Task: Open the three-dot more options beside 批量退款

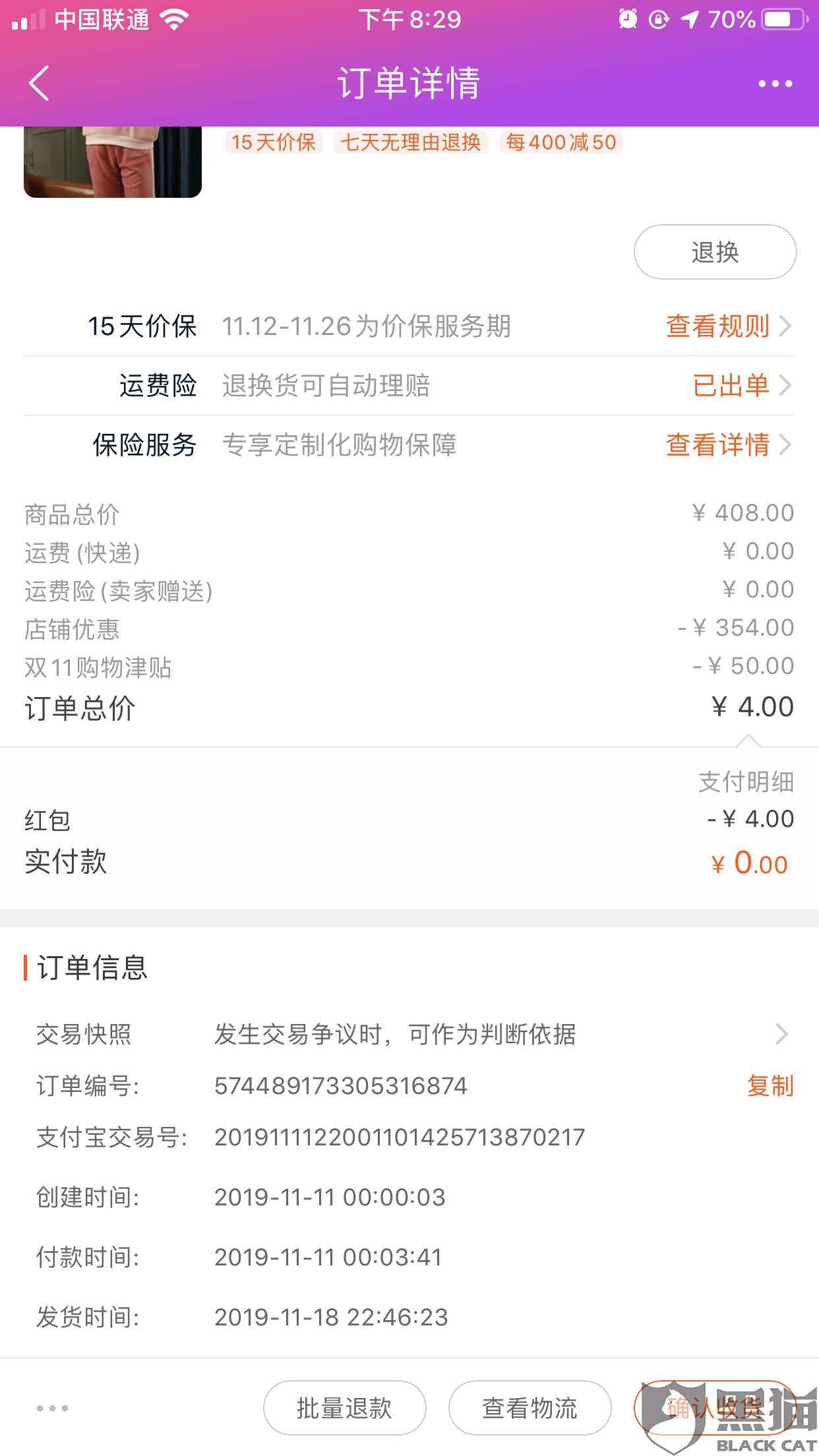Action: pyautogui.click(x=52, y=1408)
